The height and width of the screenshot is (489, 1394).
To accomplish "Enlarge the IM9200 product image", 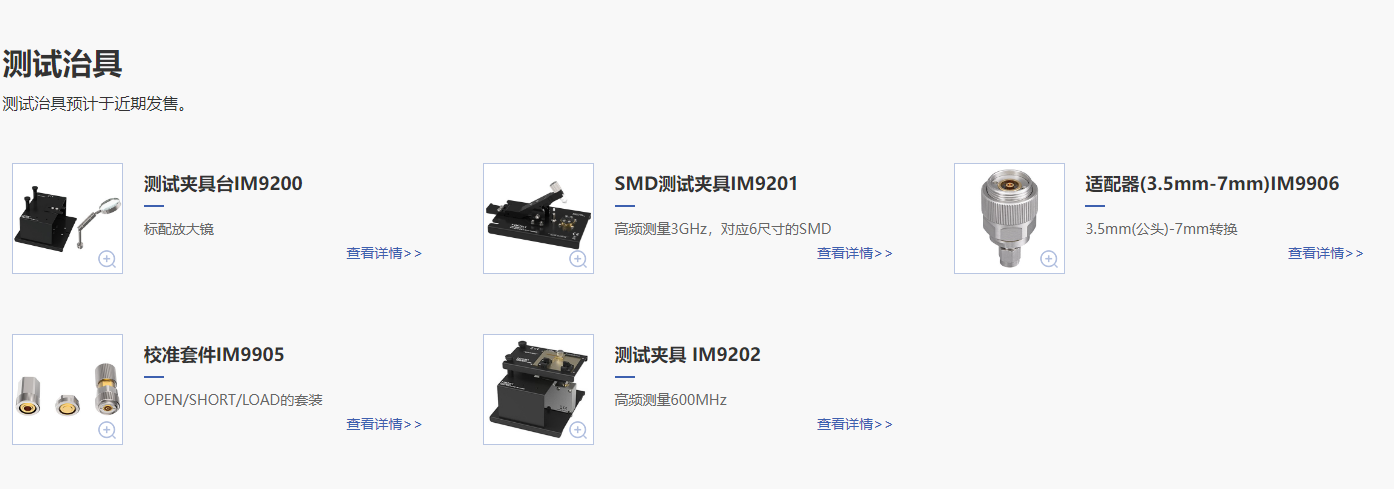I will tap(107, 259).
